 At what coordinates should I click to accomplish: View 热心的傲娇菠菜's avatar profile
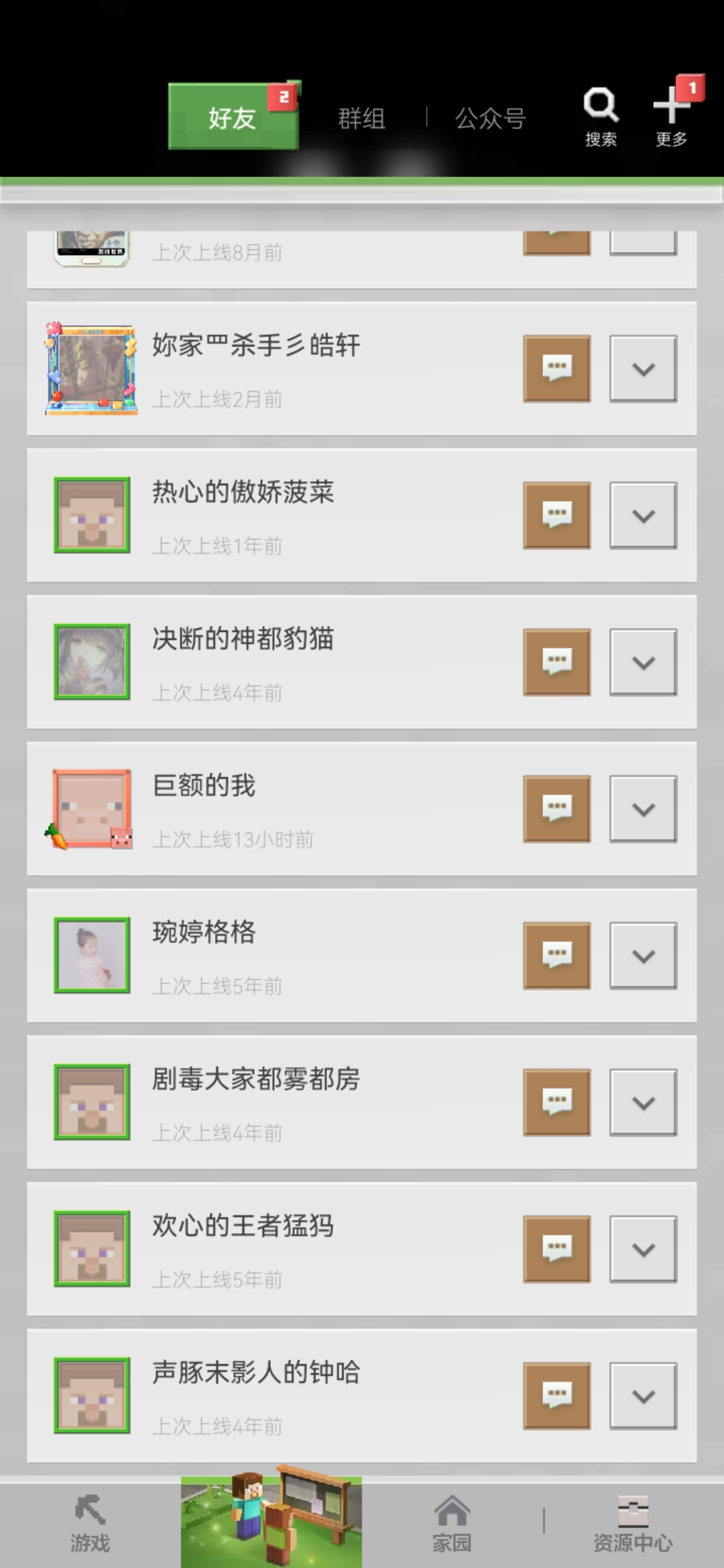[x=92, y=515]
